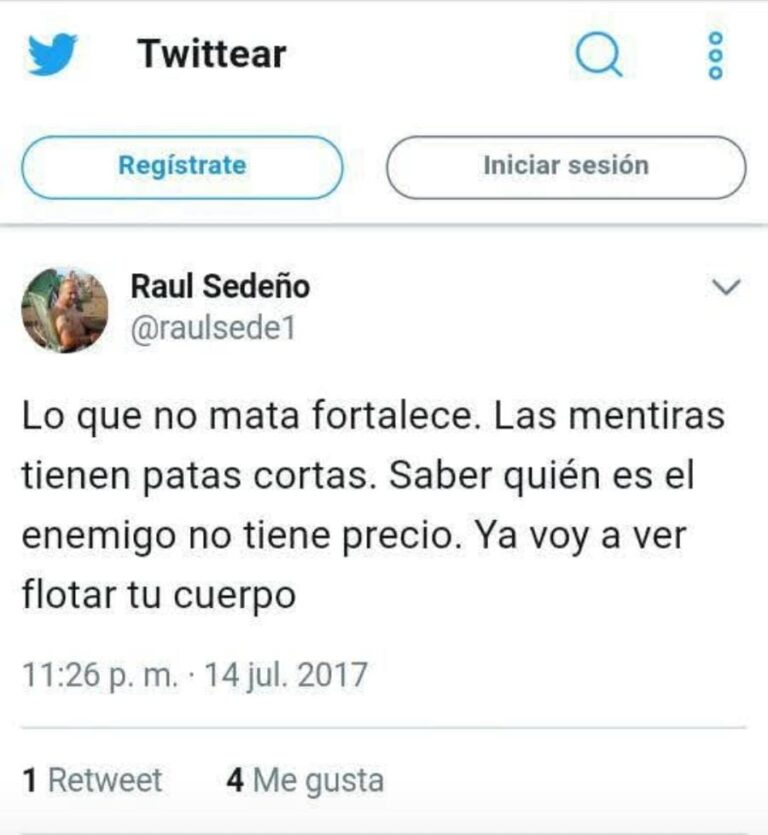Image resolution: width=768 pixels, height=835 pixels.
Task: Open the Twitter search magnifier
Action: 599,56
